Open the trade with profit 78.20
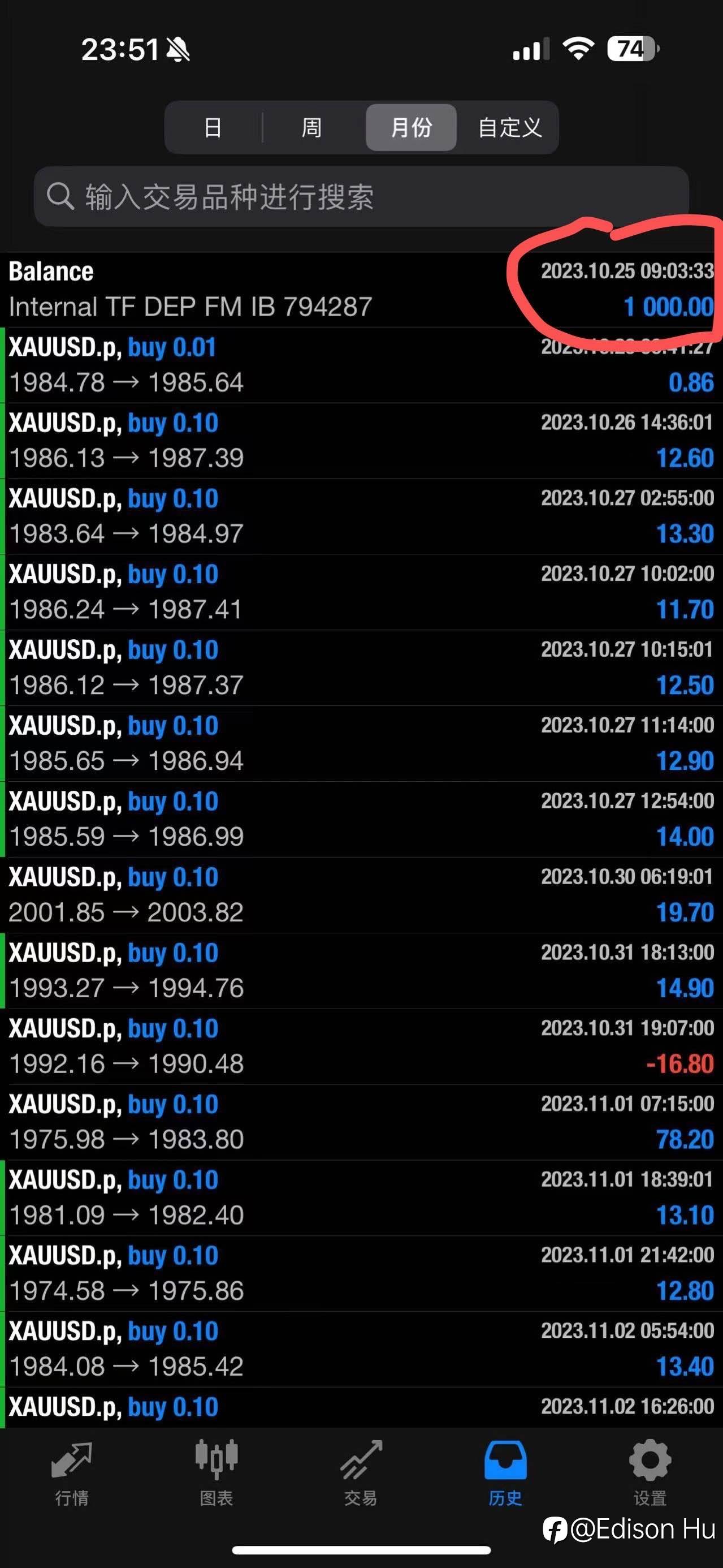 tap(361, 1122)
